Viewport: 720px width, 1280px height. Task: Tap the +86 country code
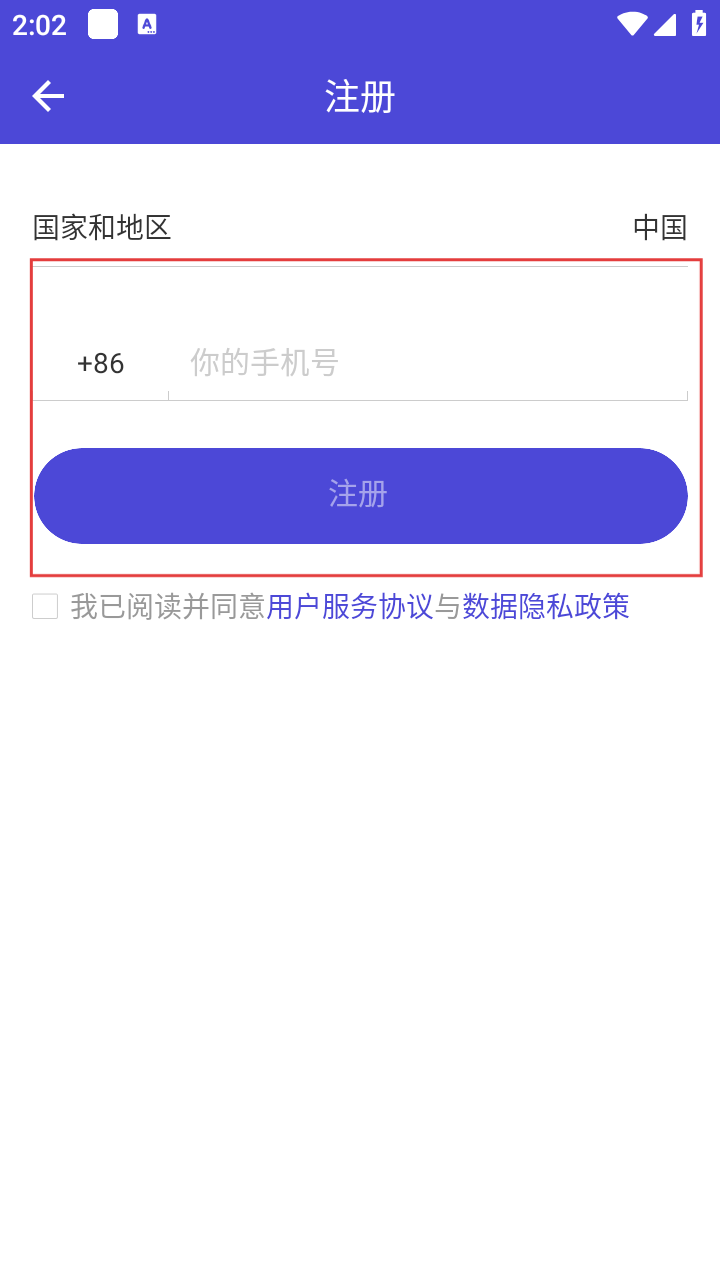pyautogui.click(x=100, y=363)
